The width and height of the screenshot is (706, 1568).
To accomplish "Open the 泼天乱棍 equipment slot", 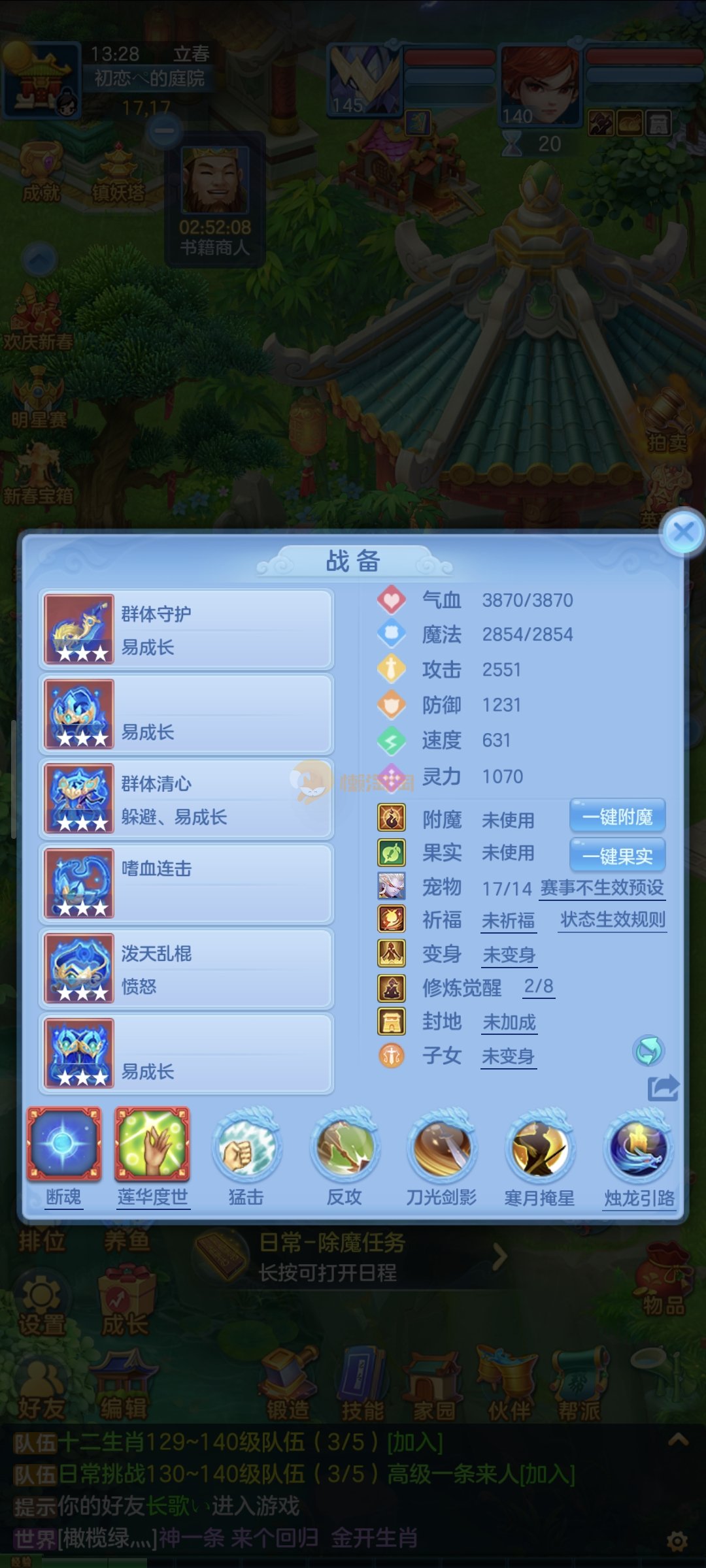I will pos(186,969).
